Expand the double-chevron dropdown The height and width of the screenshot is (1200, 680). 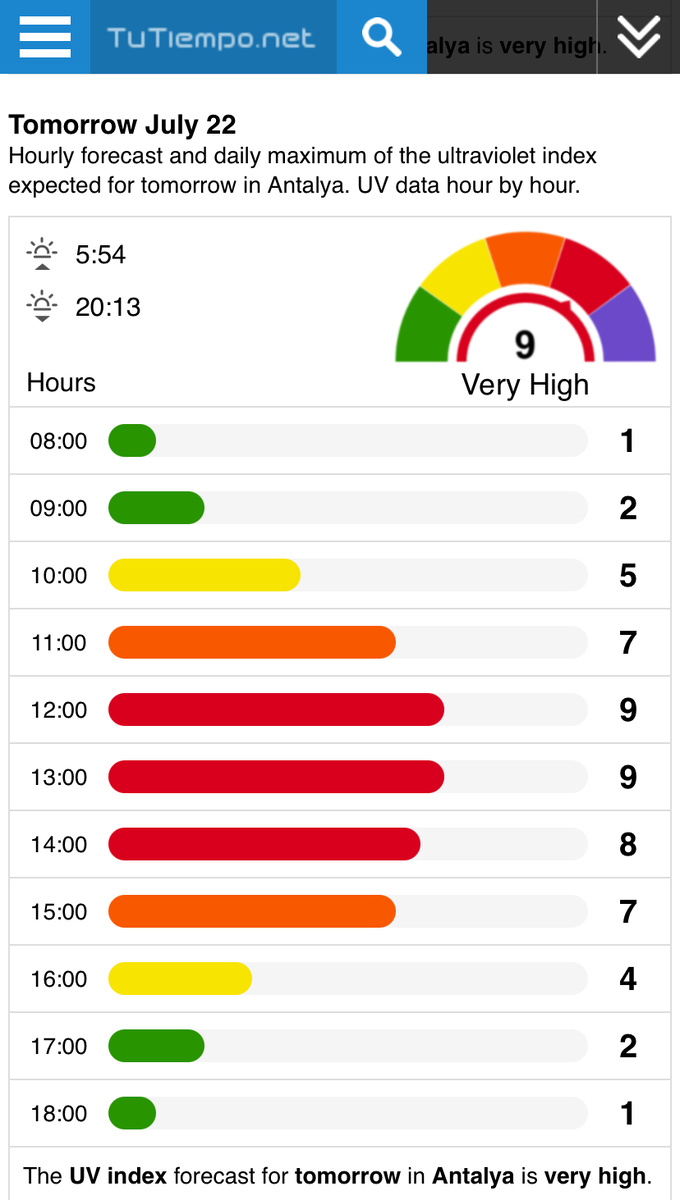click(638, 37)
